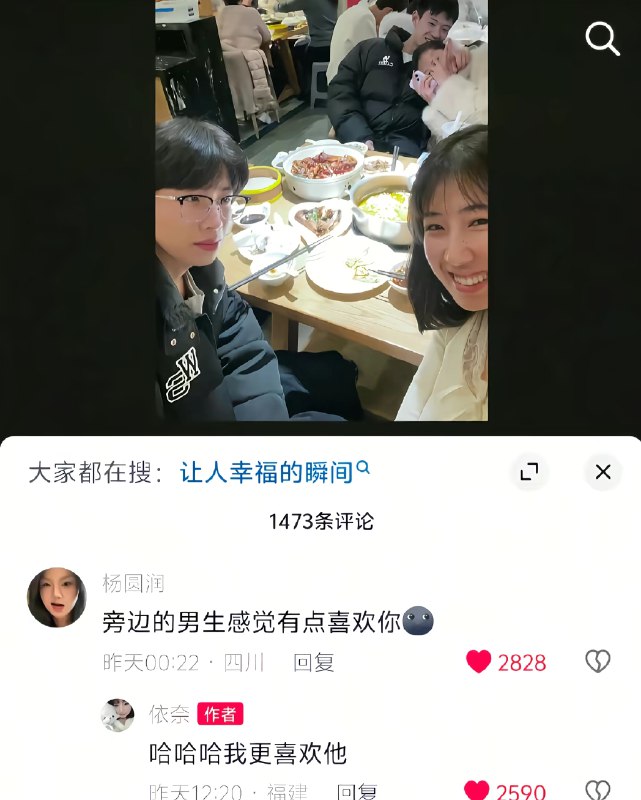The width and height of the screenshot is (641, 800).
Task: Reply to 杨圆润's comment
Action: [313, 662]
